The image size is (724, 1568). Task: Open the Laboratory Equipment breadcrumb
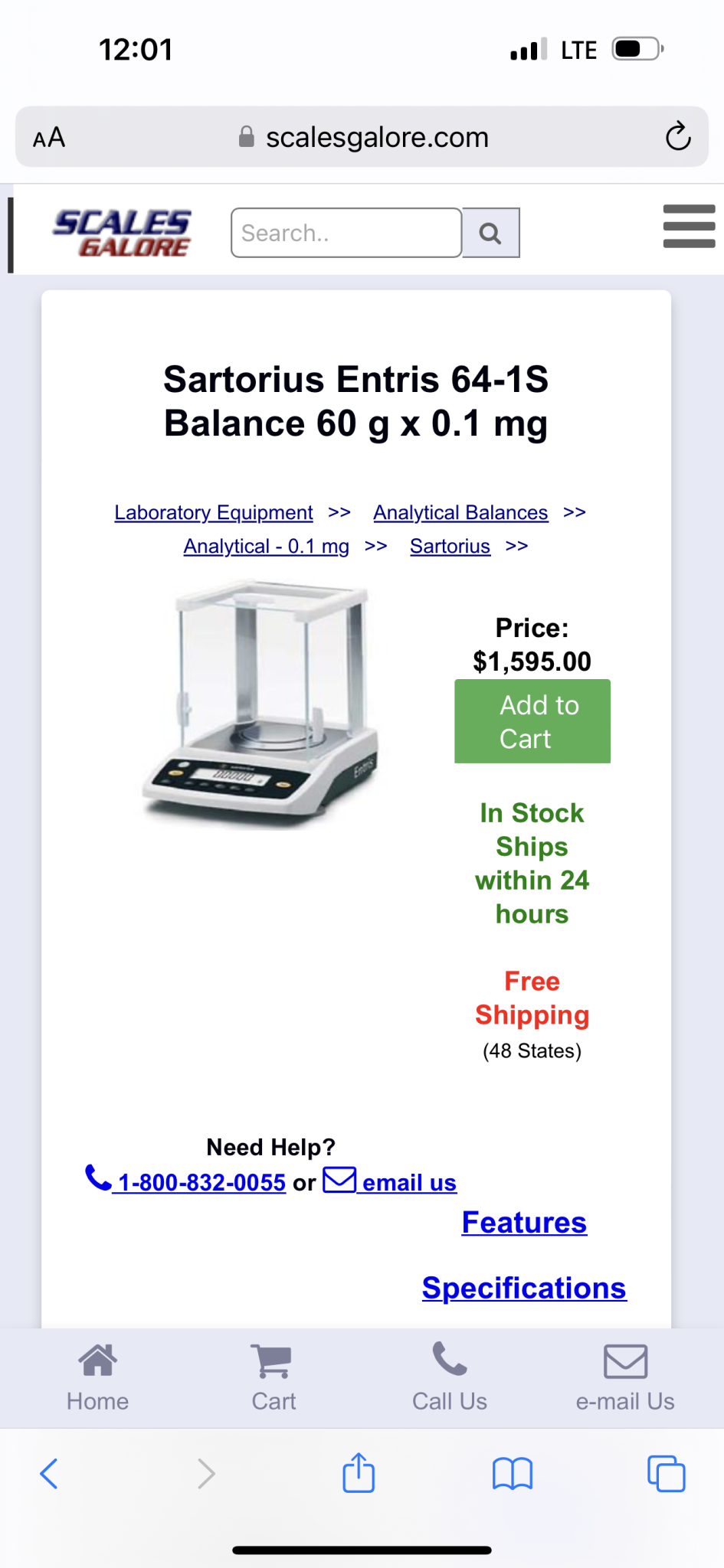214,512
